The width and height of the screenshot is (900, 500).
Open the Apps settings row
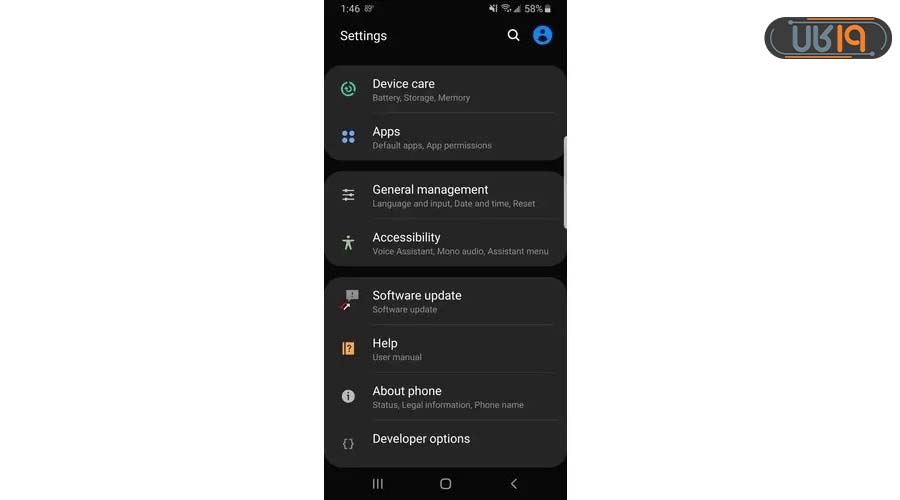445,138
